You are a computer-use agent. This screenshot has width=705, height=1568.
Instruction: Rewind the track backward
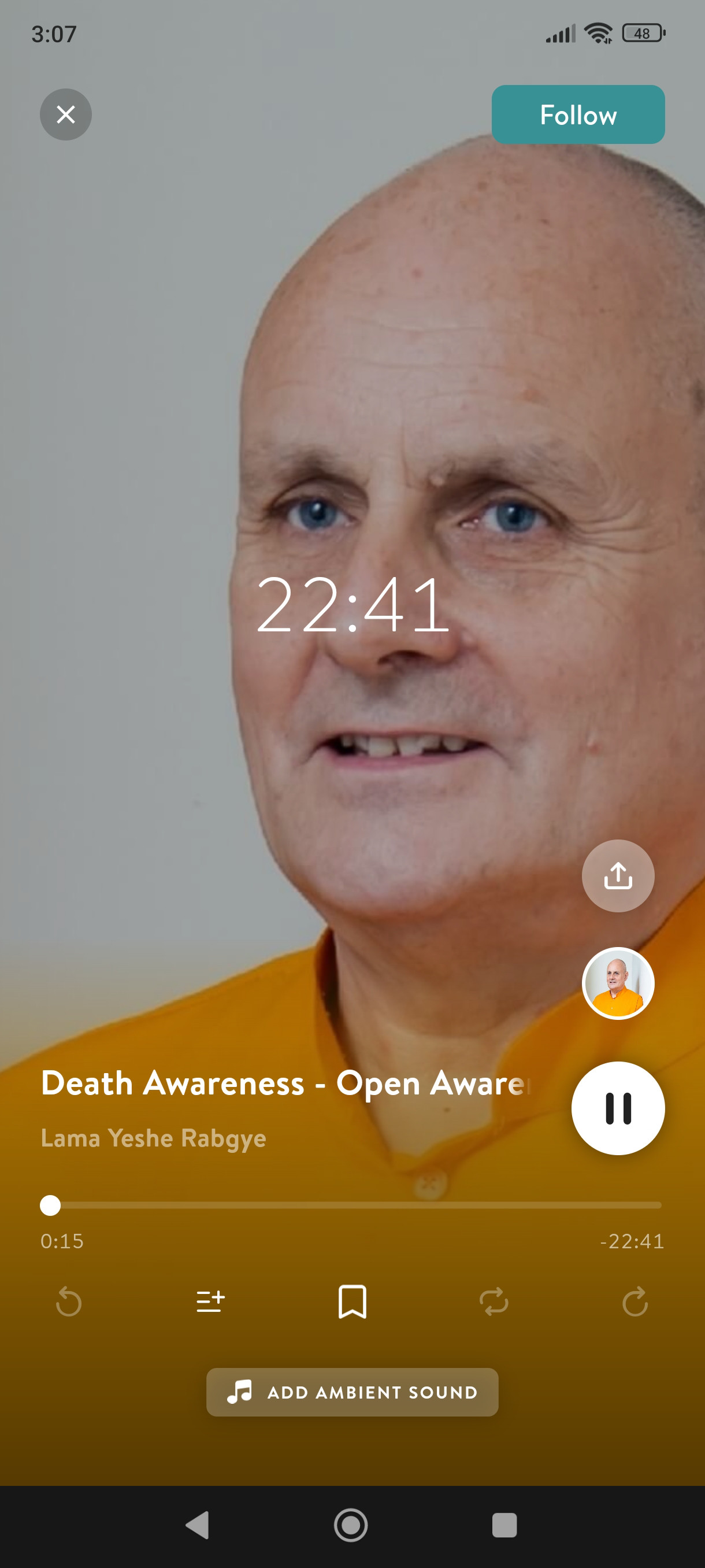pyautogui.click(x=69, y=1302)
